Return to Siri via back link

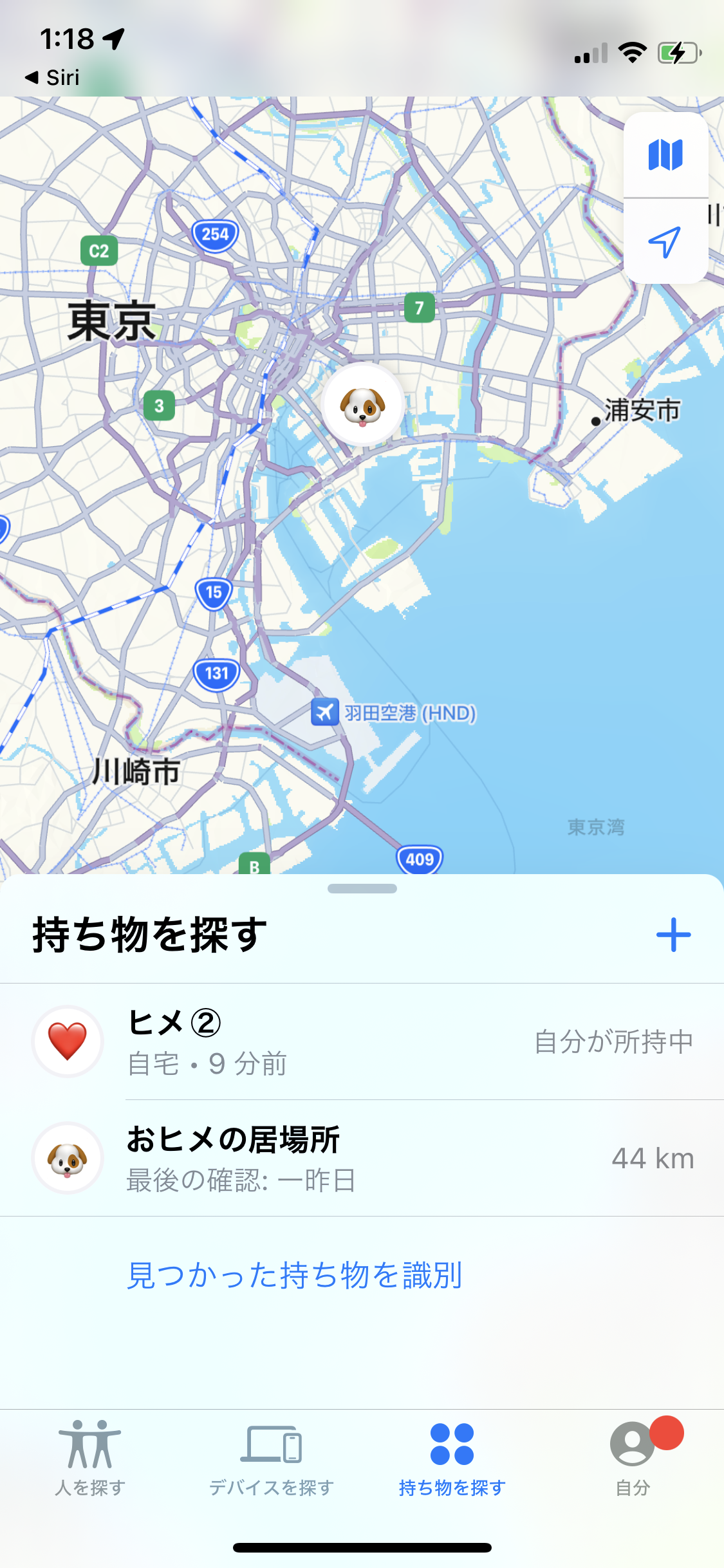coord(53,78)
